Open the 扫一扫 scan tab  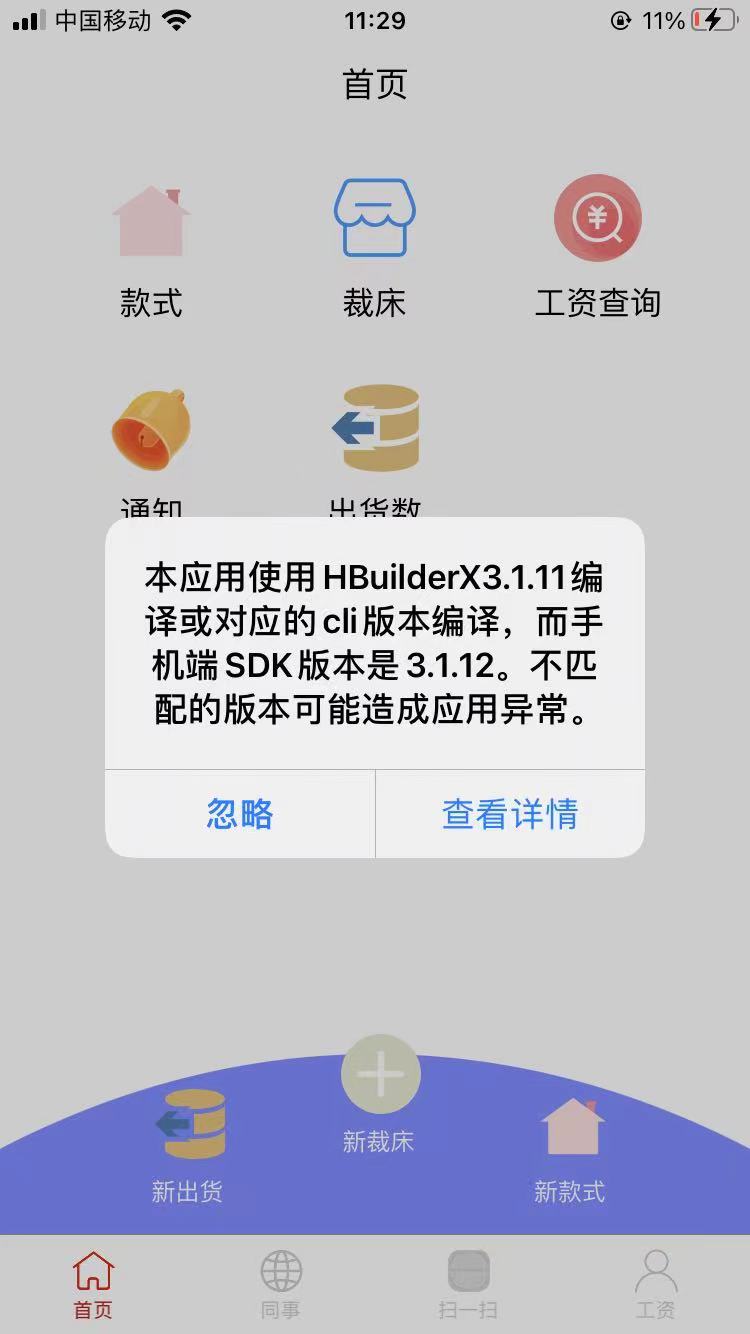468,1284
